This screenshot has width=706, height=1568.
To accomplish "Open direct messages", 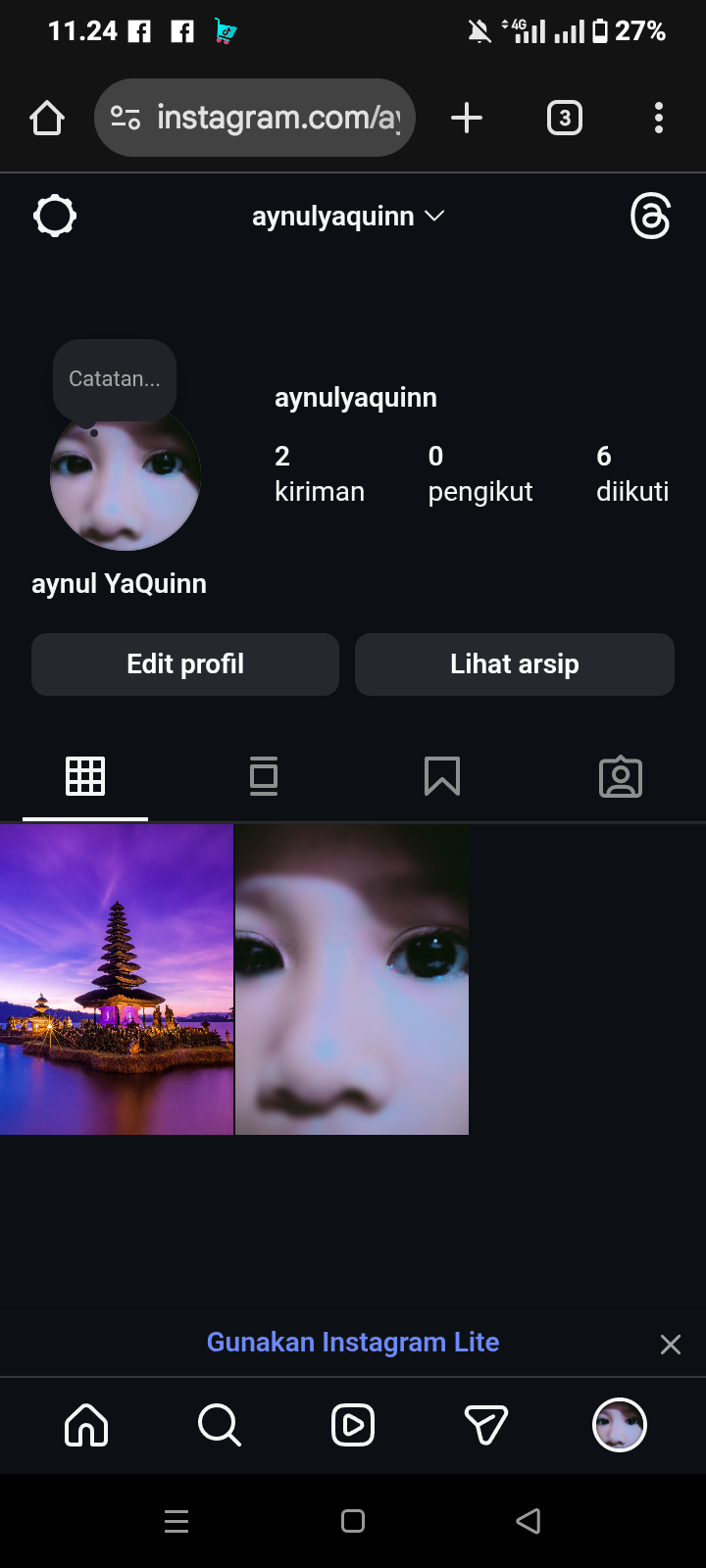I will coord(486,1425).
